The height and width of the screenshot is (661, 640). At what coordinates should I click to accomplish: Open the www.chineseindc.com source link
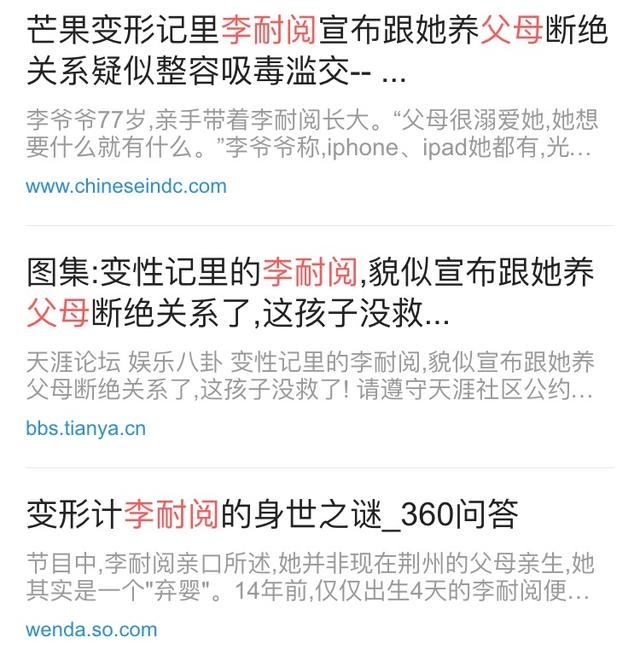pyautogui.click(x=126, y=186)
